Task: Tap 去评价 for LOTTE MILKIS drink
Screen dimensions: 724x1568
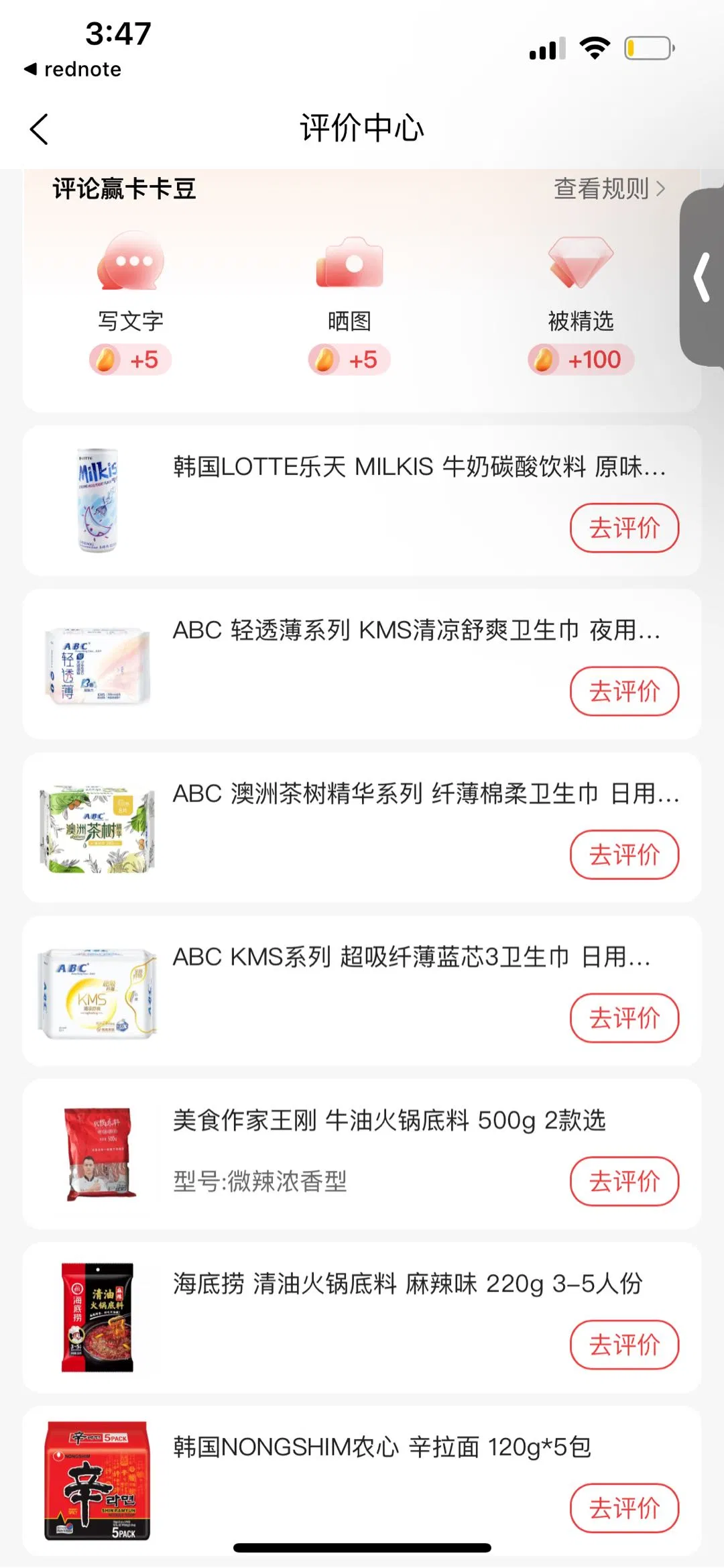Action: 624,528
